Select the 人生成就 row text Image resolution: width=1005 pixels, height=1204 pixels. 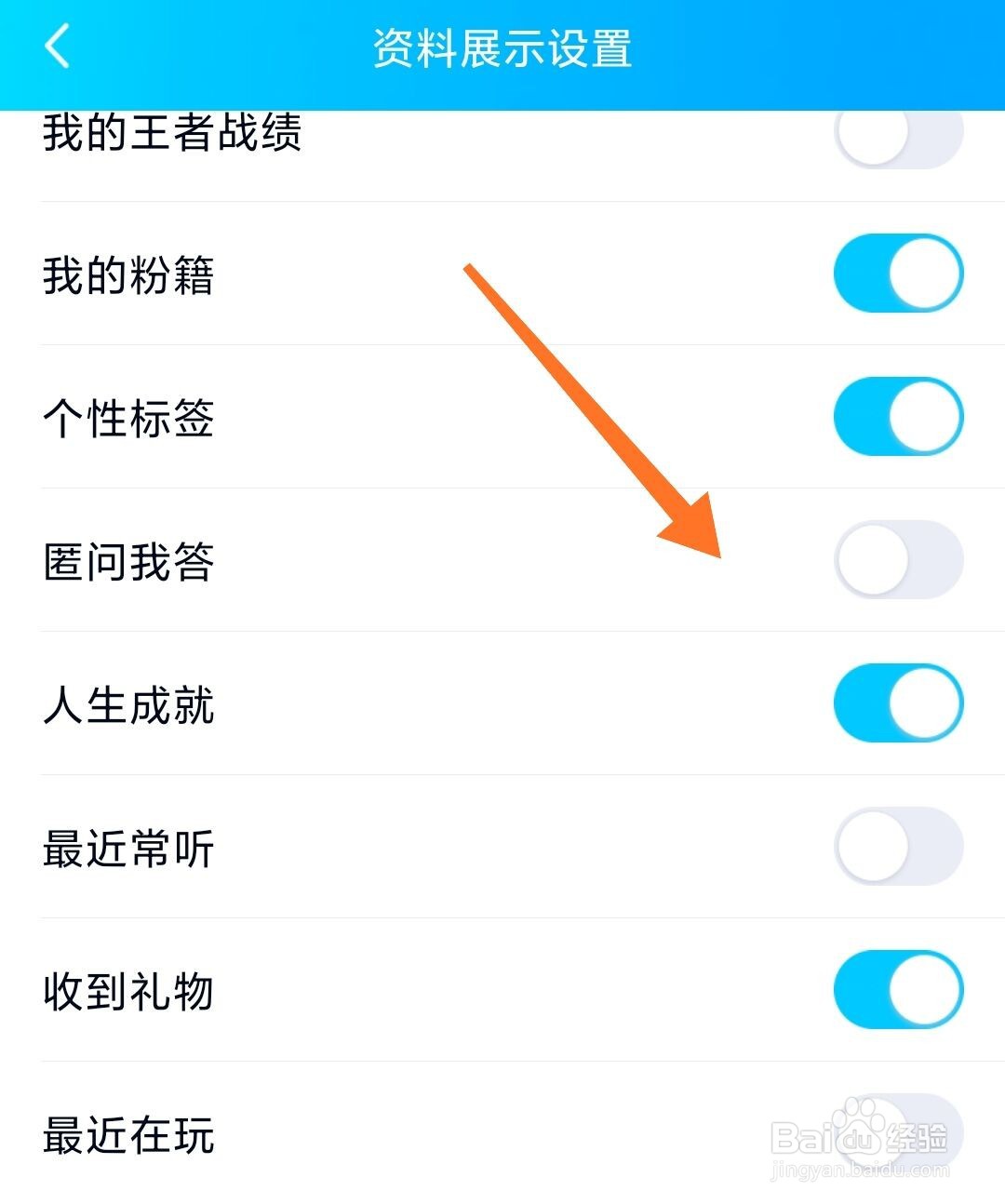[130, 704]
